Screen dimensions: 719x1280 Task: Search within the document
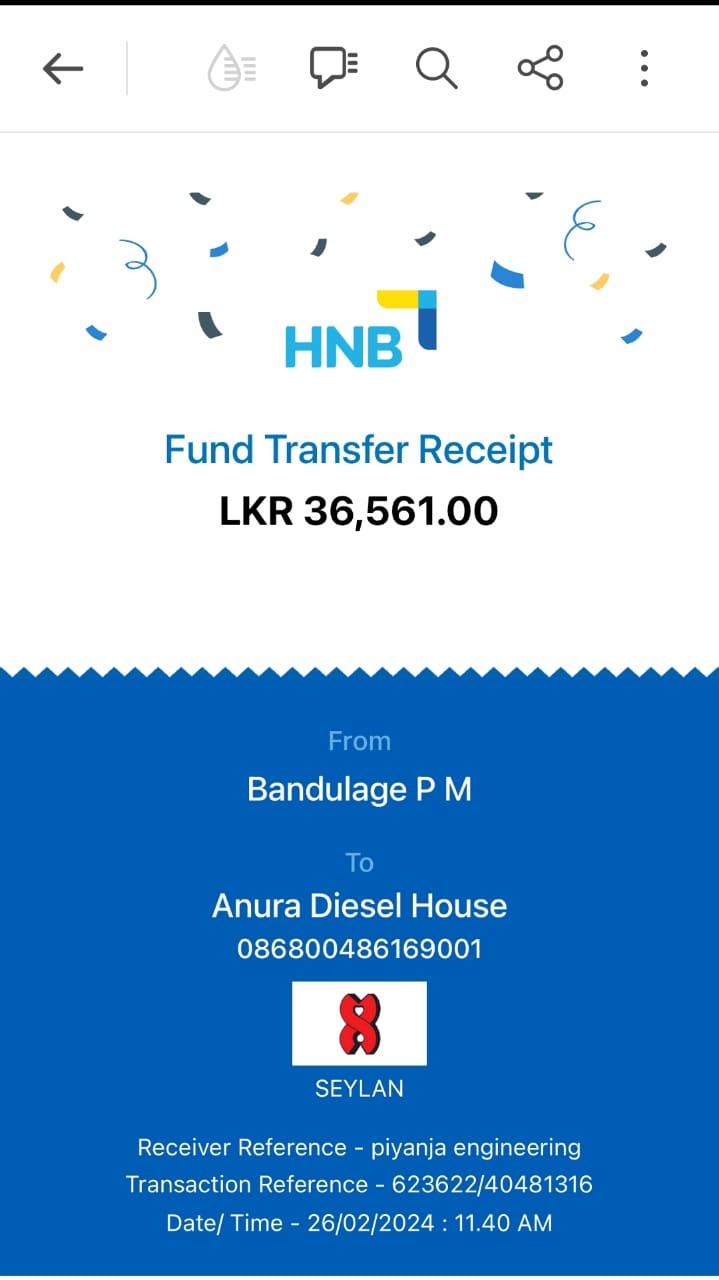tap(436, 68)
